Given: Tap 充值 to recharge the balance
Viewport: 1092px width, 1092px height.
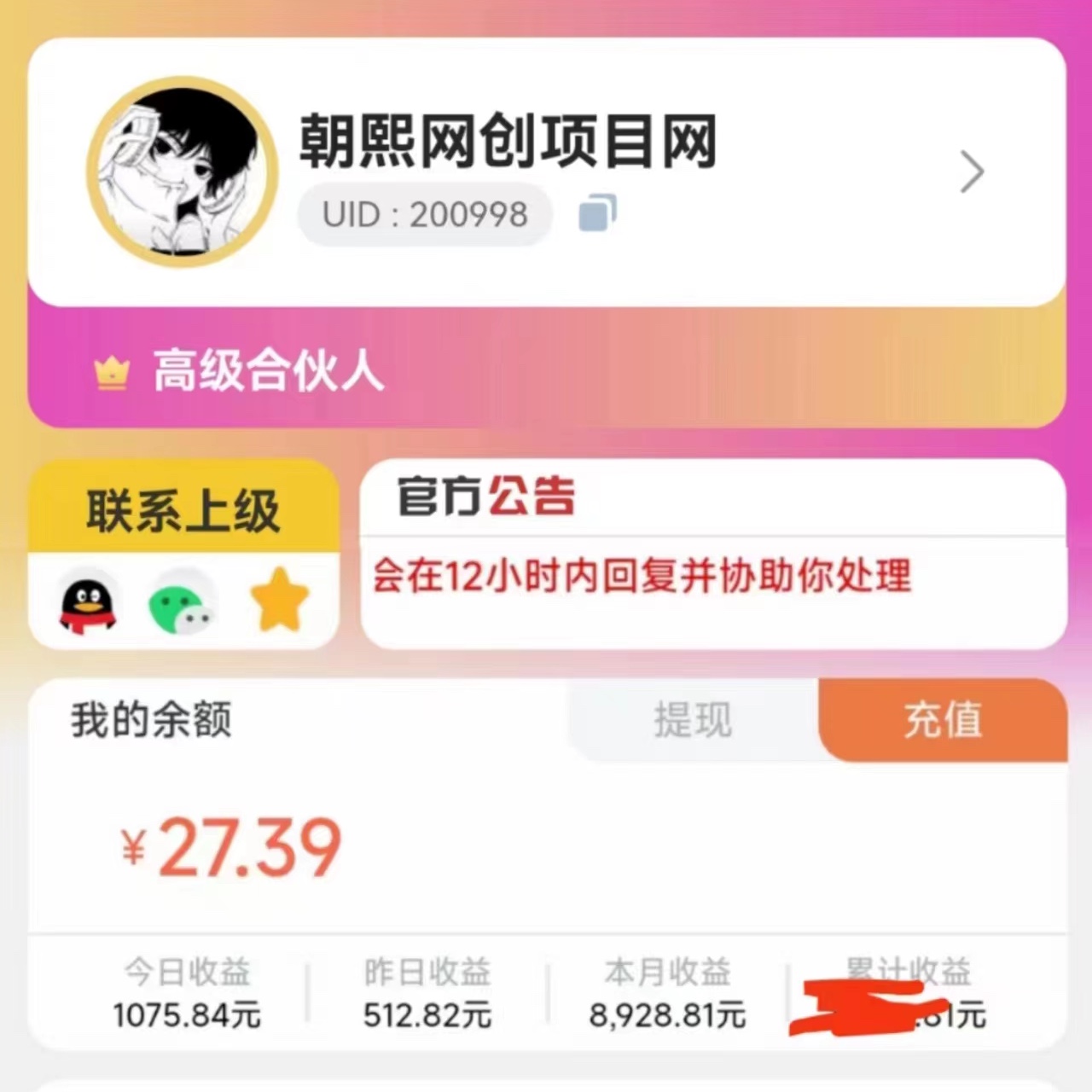Looking at the screenshot, I should 943,719.
